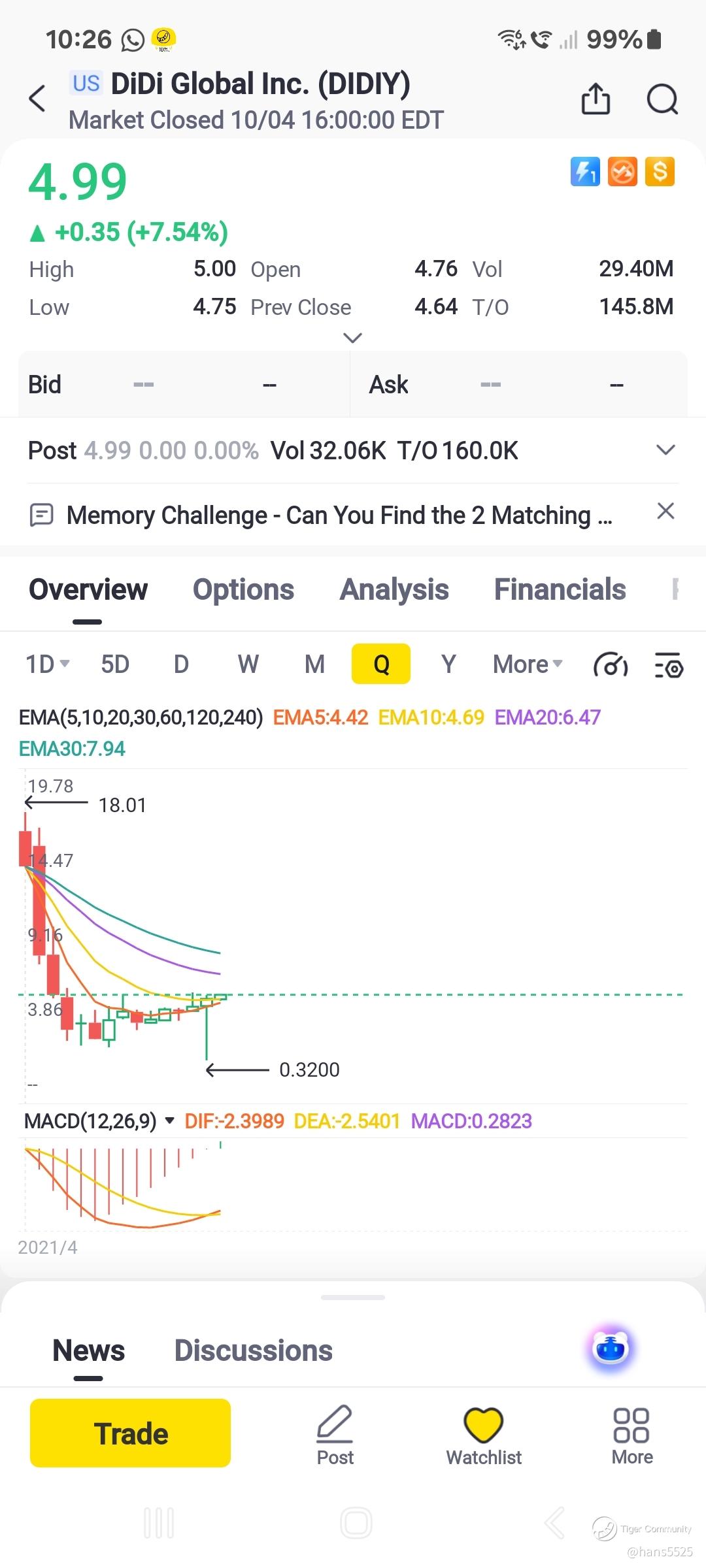Viewport: 706px width, 1568px height.
Task: Switch to the Discussions tab
Action: 253,1351
